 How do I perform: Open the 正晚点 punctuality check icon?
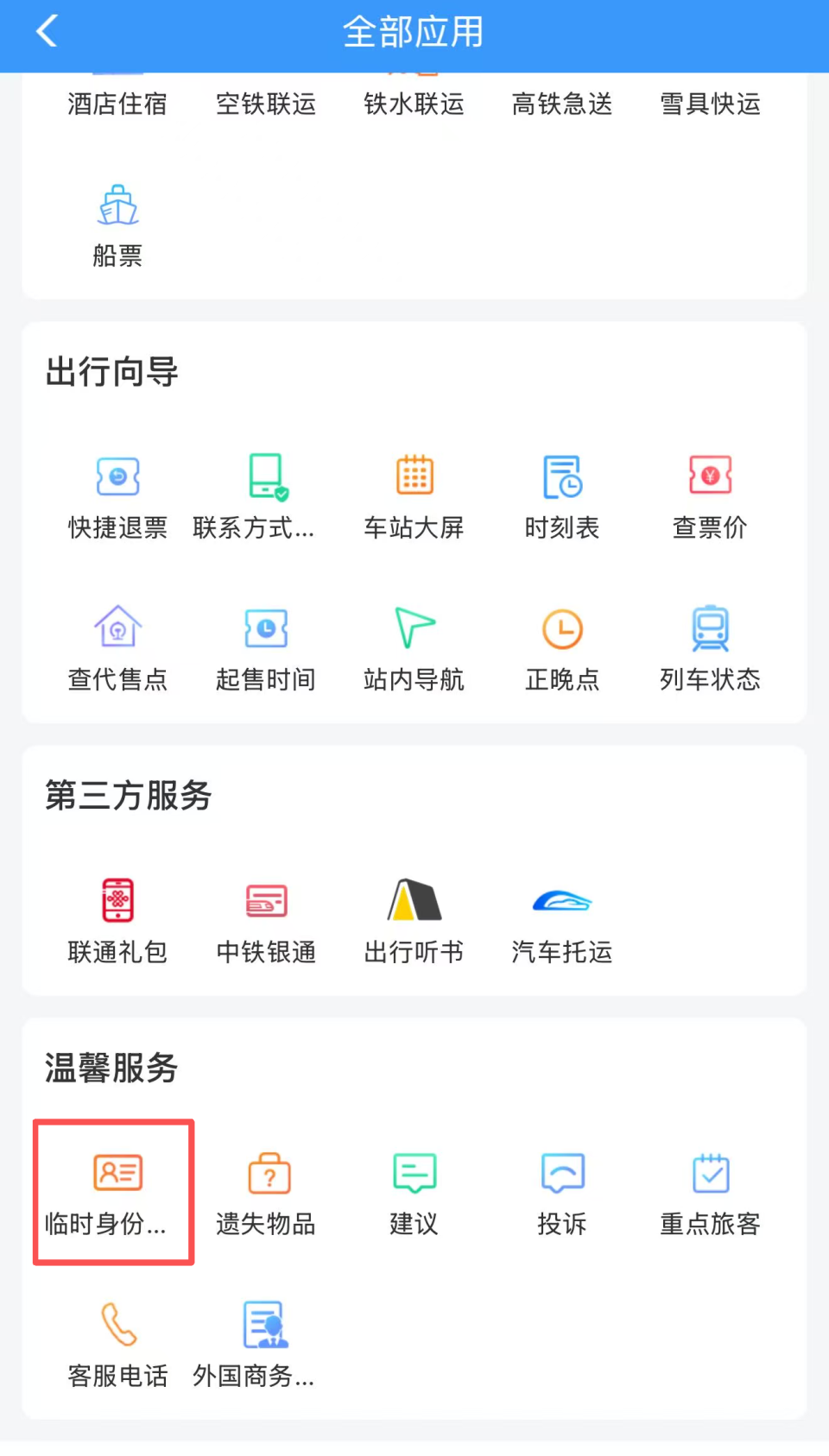point(561,647)
